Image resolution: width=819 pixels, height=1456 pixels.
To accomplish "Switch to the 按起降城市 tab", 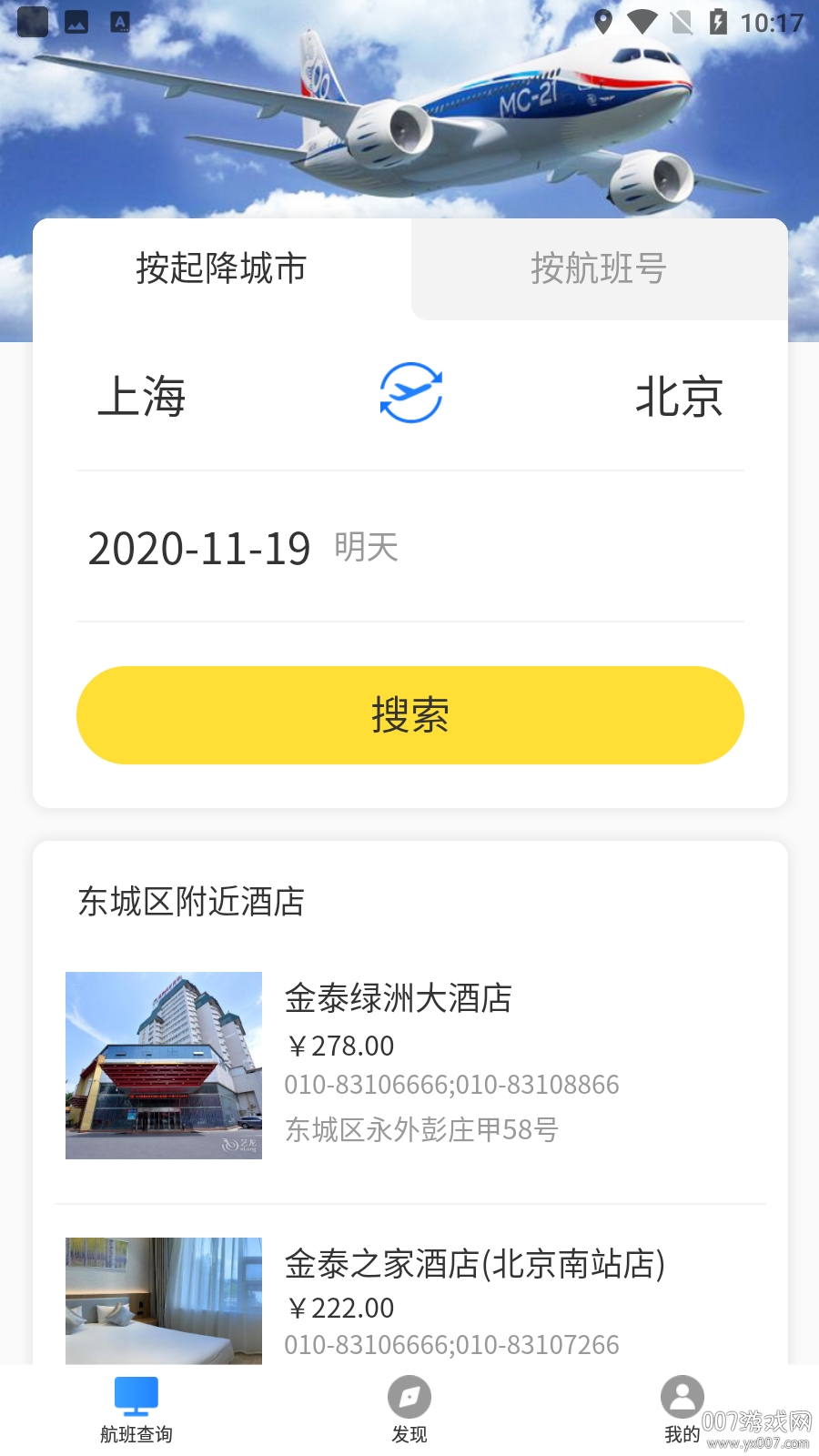I will click(221, 268).
